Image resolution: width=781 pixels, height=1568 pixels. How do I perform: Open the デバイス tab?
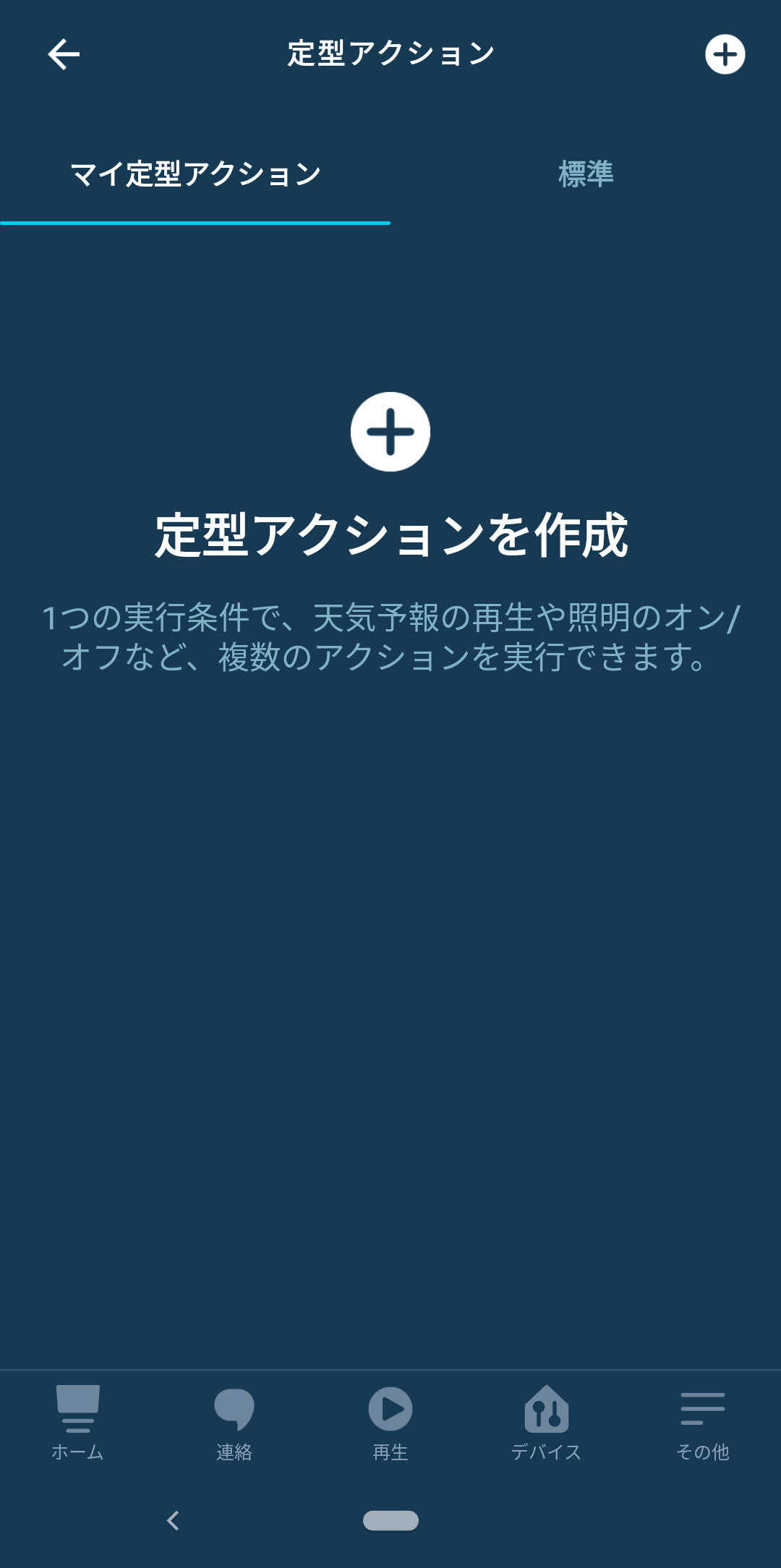(547, 1423)
